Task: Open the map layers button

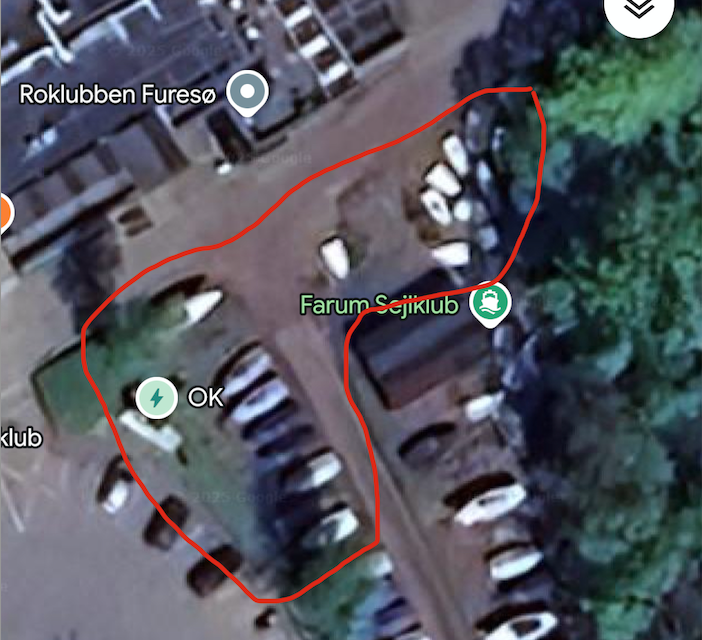Action: click(x=639, y=10)
